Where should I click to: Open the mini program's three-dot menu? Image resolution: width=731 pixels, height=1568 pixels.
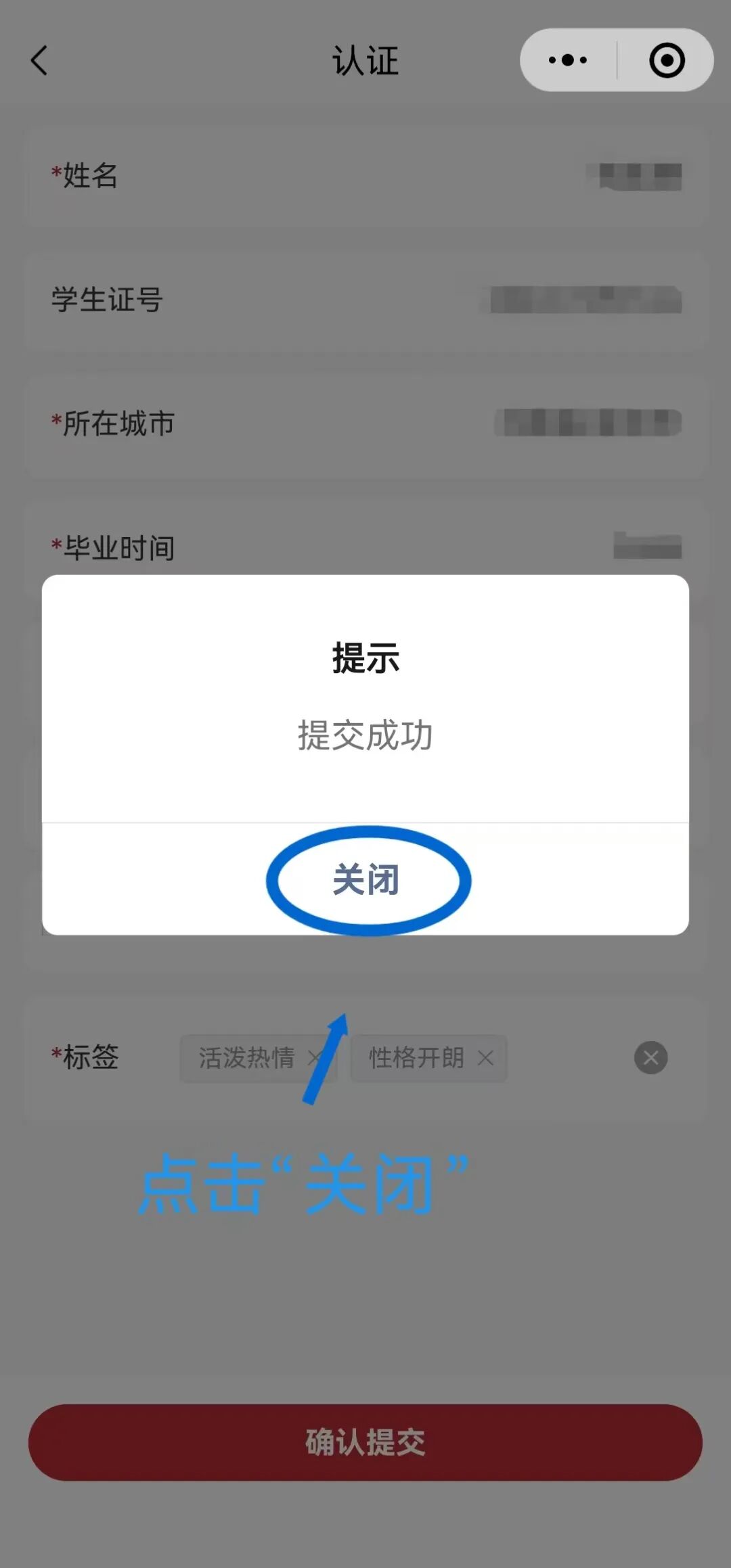click(568, 60)
